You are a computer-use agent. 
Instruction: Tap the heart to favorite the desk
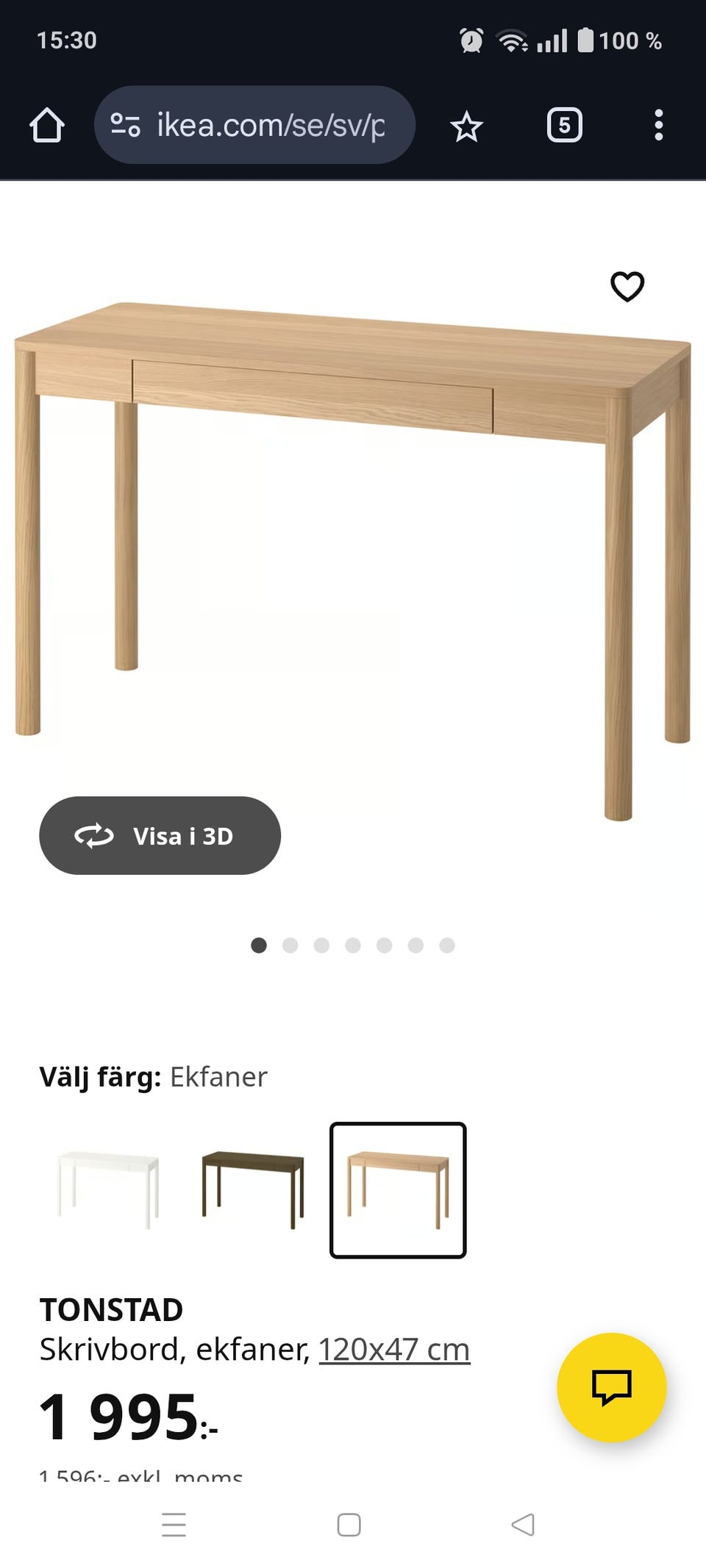click(627, 287)
